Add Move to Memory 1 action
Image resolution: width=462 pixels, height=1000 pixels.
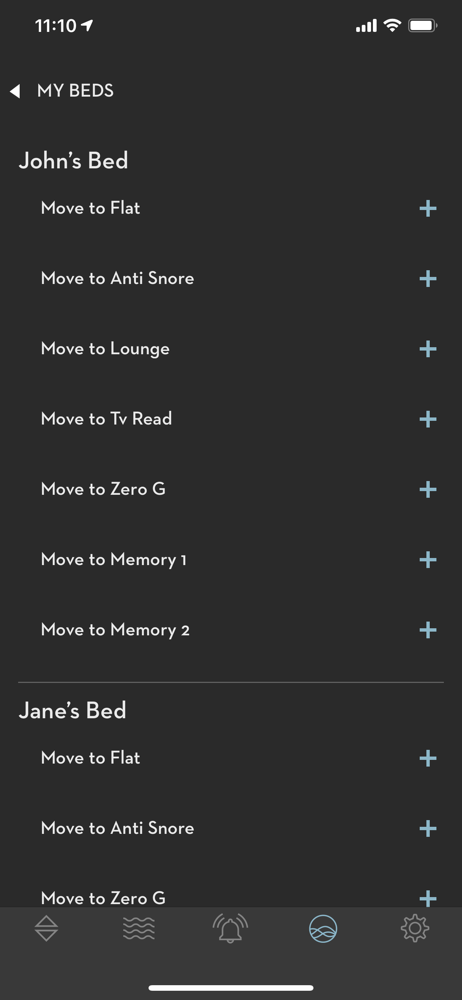tap(428, 560)
